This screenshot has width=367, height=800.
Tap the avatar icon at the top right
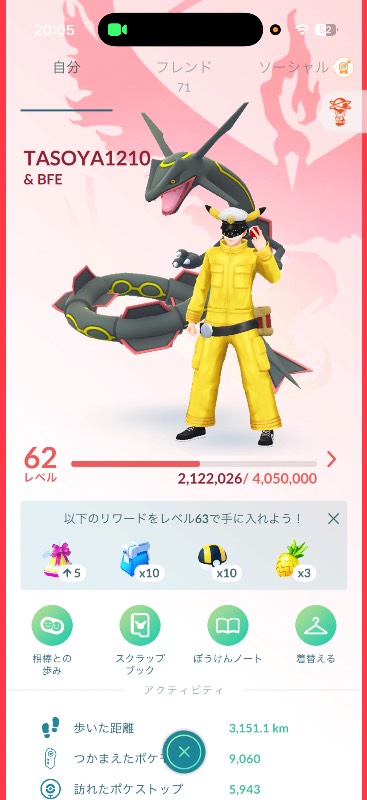click(340, 112)
